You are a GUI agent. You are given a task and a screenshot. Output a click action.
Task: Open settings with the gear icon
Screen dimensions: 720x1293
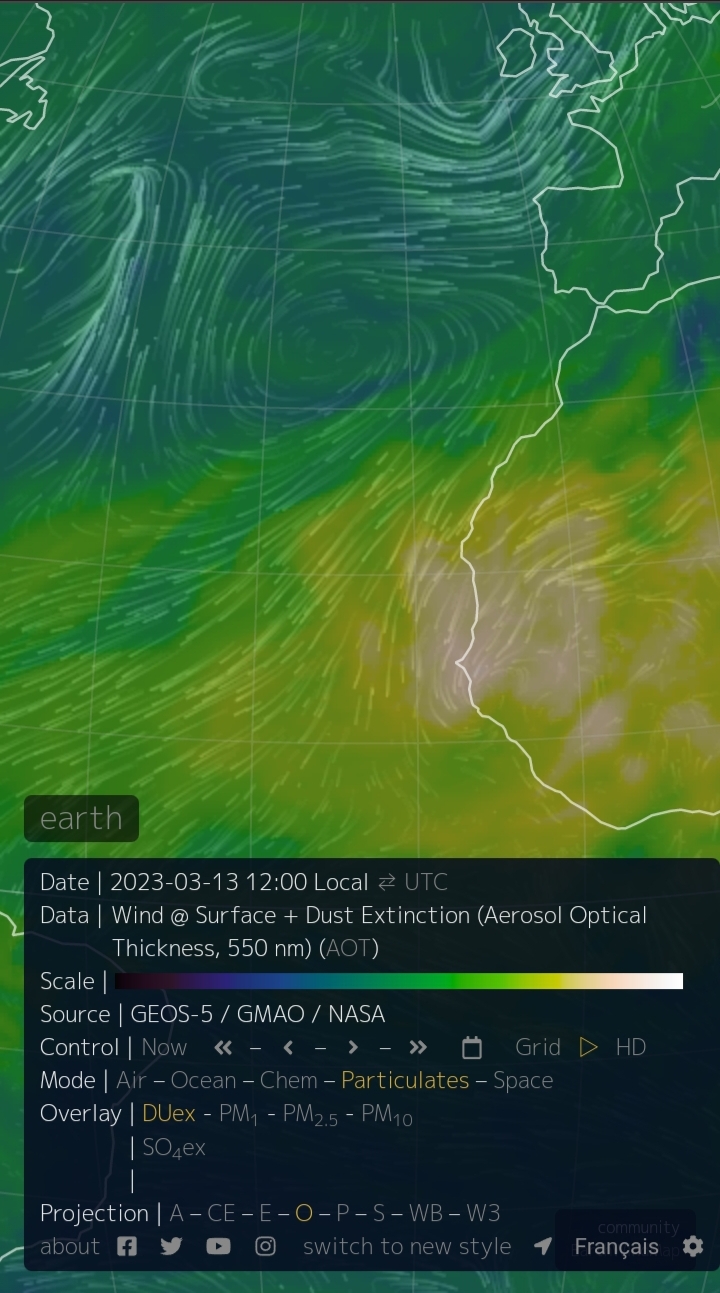pos(693,1246)
